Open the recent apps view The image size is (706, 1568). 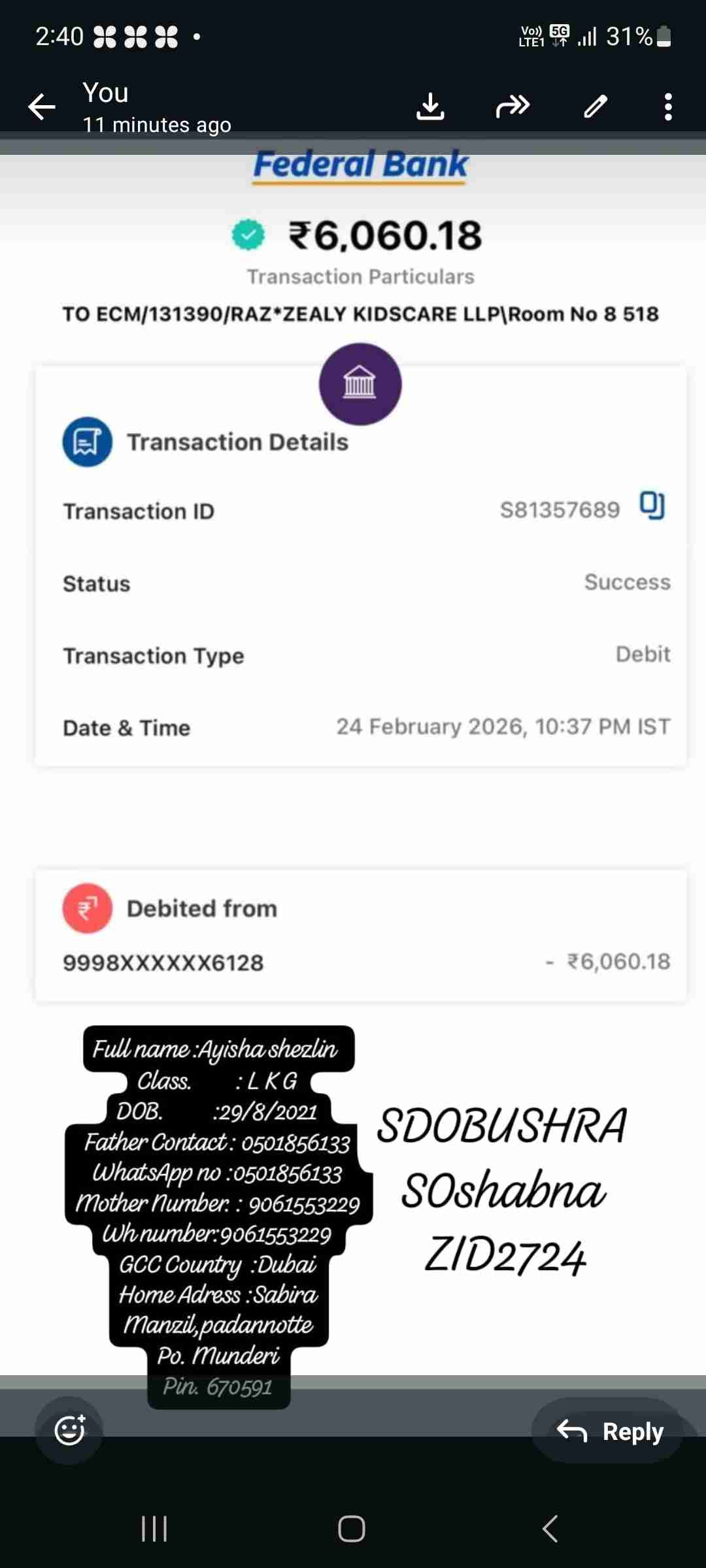click(154, 1529)
